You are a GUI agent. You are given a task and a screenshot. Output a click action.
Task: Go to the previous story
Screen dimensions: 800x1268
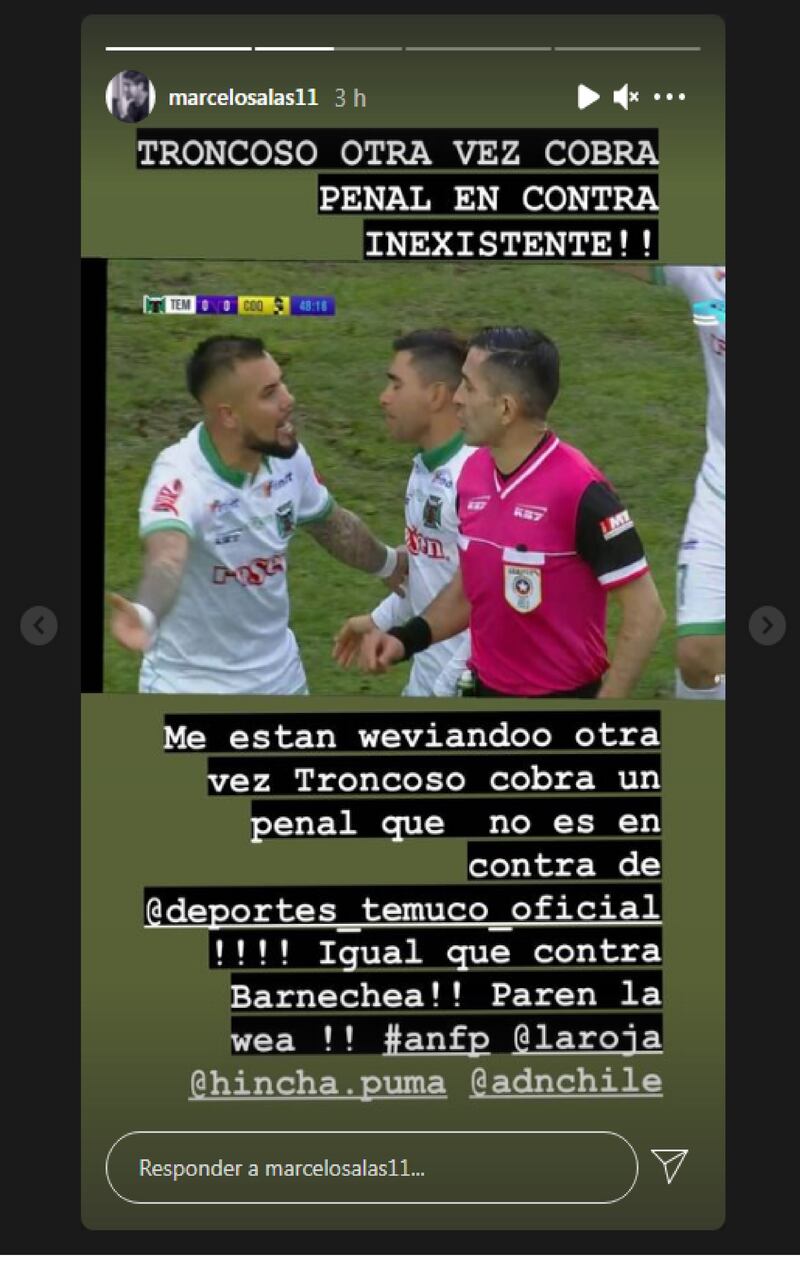point(38,626)
